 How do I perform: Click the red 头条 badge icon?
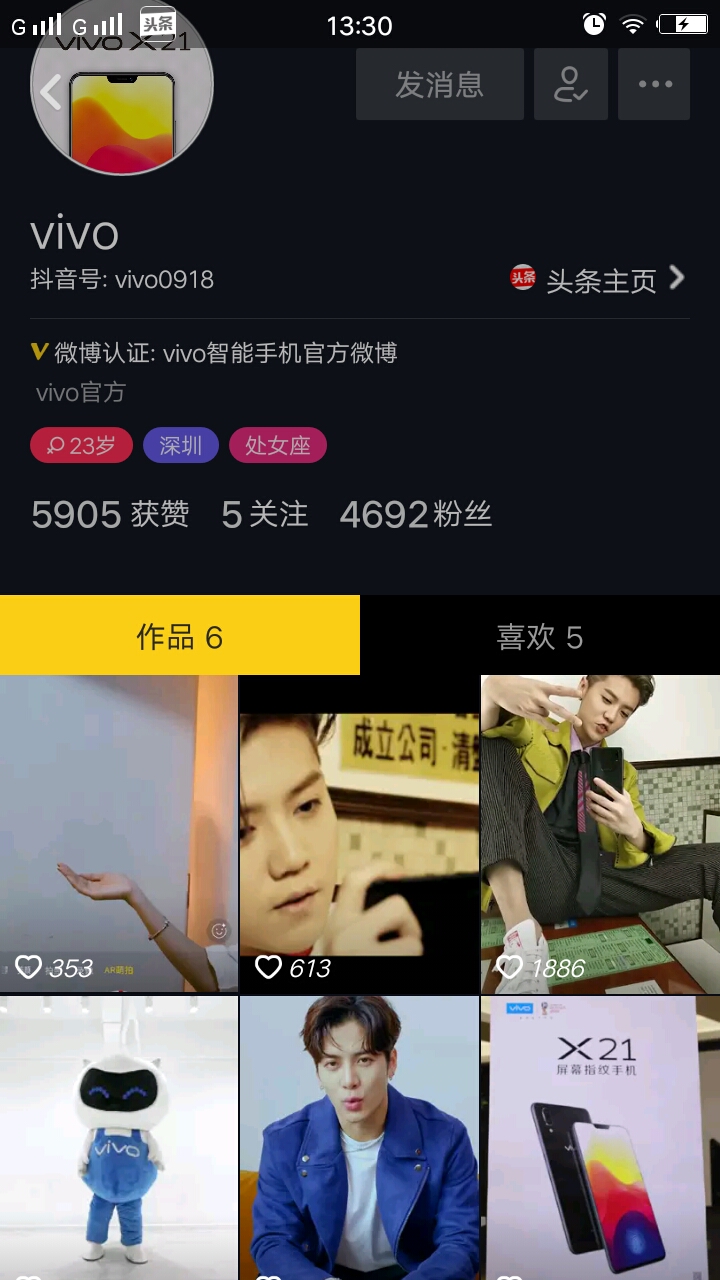[522, 280]
